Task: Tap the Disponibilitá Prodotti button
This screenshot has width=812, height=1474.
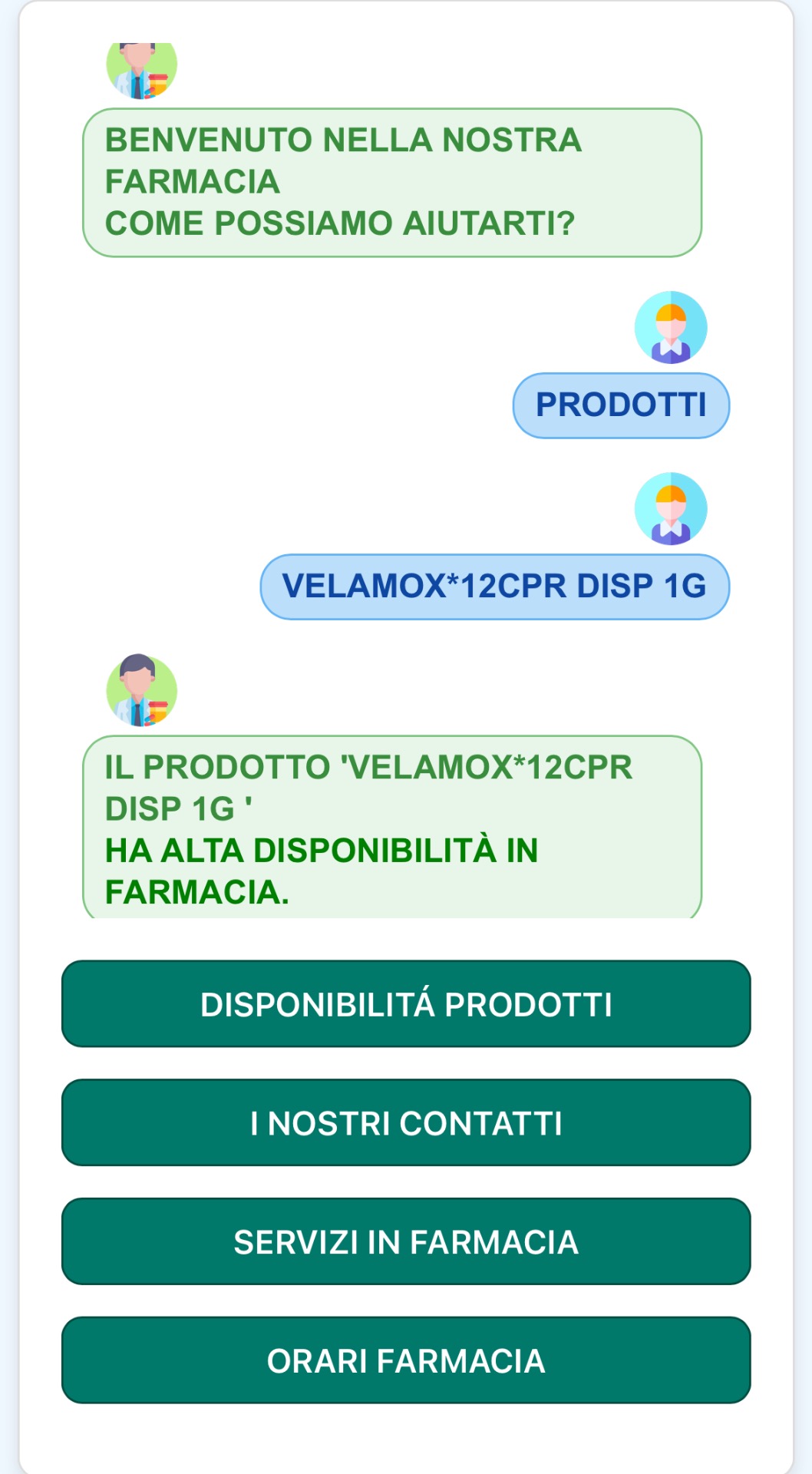Action: [x=406, y=1003]
